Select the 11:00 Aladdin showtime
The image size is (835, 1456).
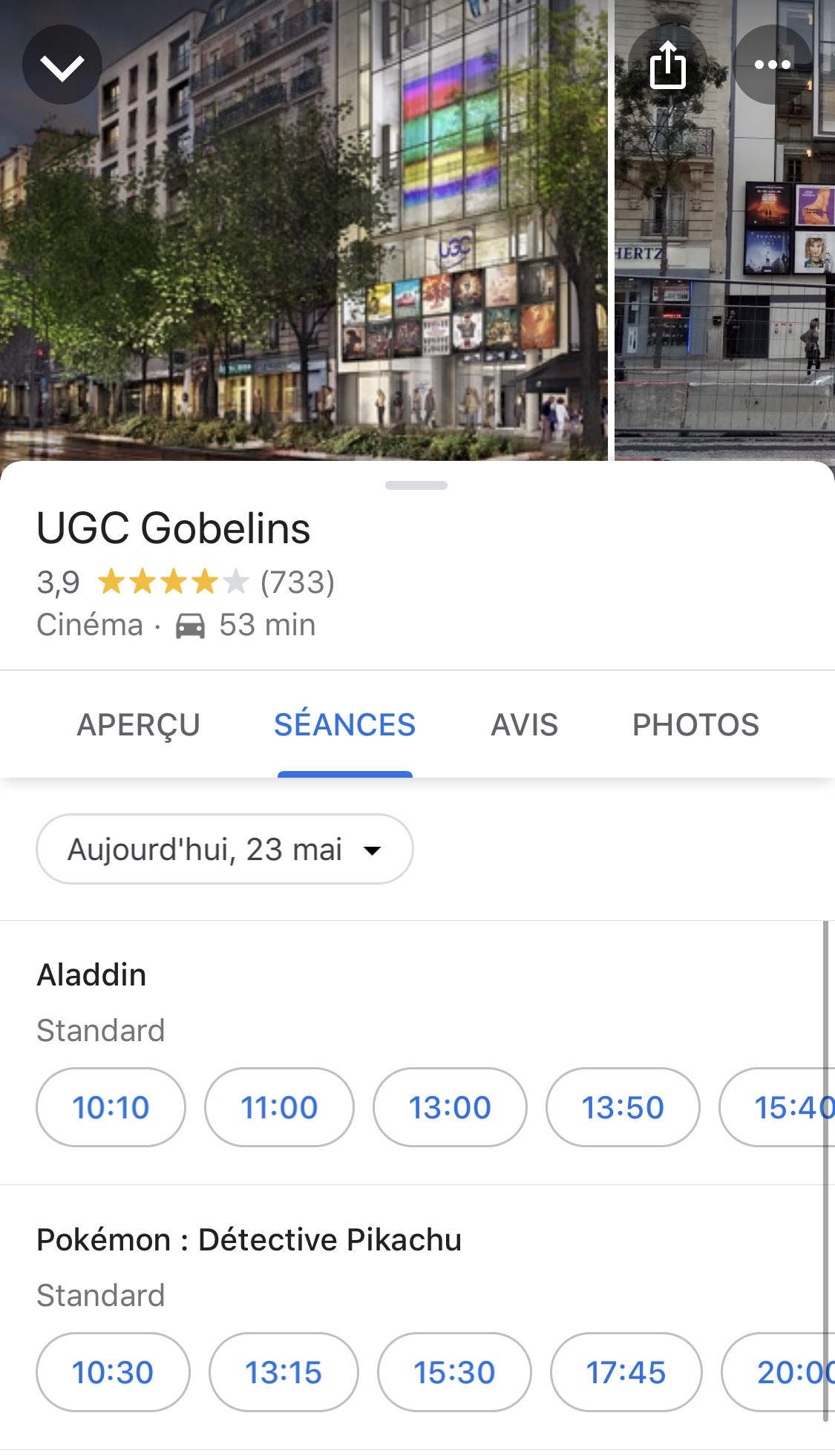click(x=279, y=1107)
